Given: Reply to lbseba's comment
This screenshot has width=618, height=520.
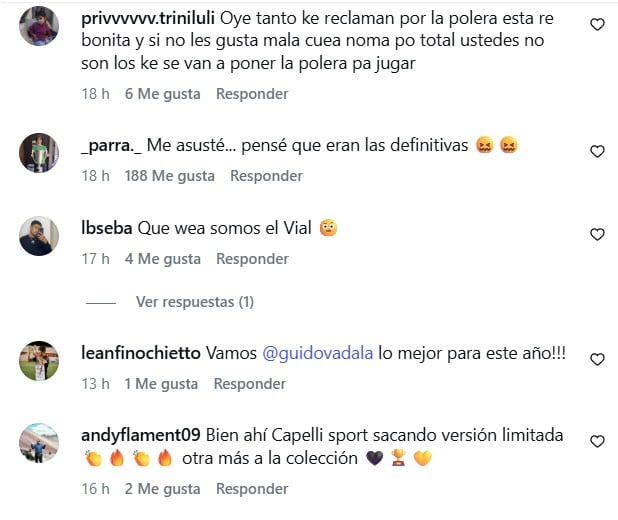Looking at the screenshot, I should [x=252, y=259].
